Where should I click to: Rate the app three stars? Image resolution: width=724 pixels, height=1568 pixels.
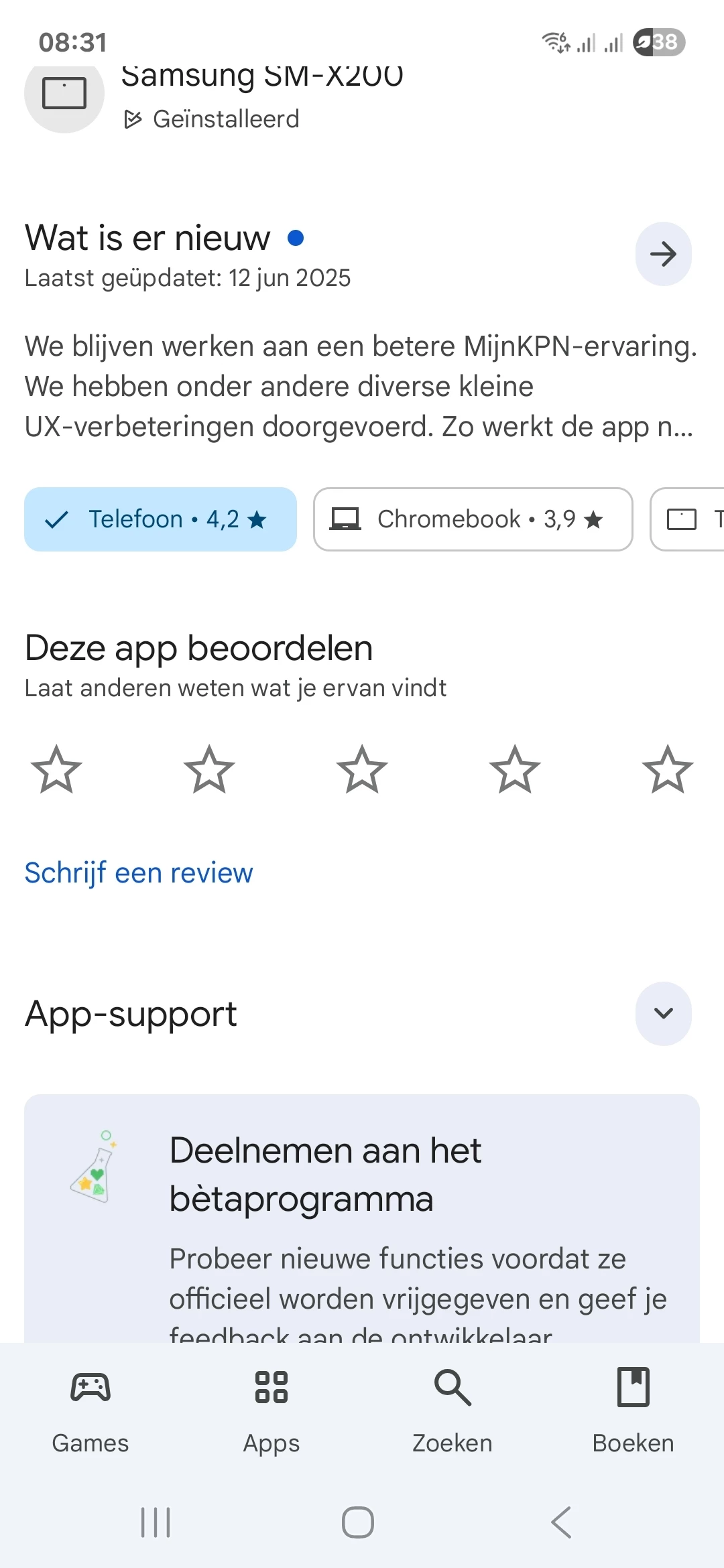(362, 770)
